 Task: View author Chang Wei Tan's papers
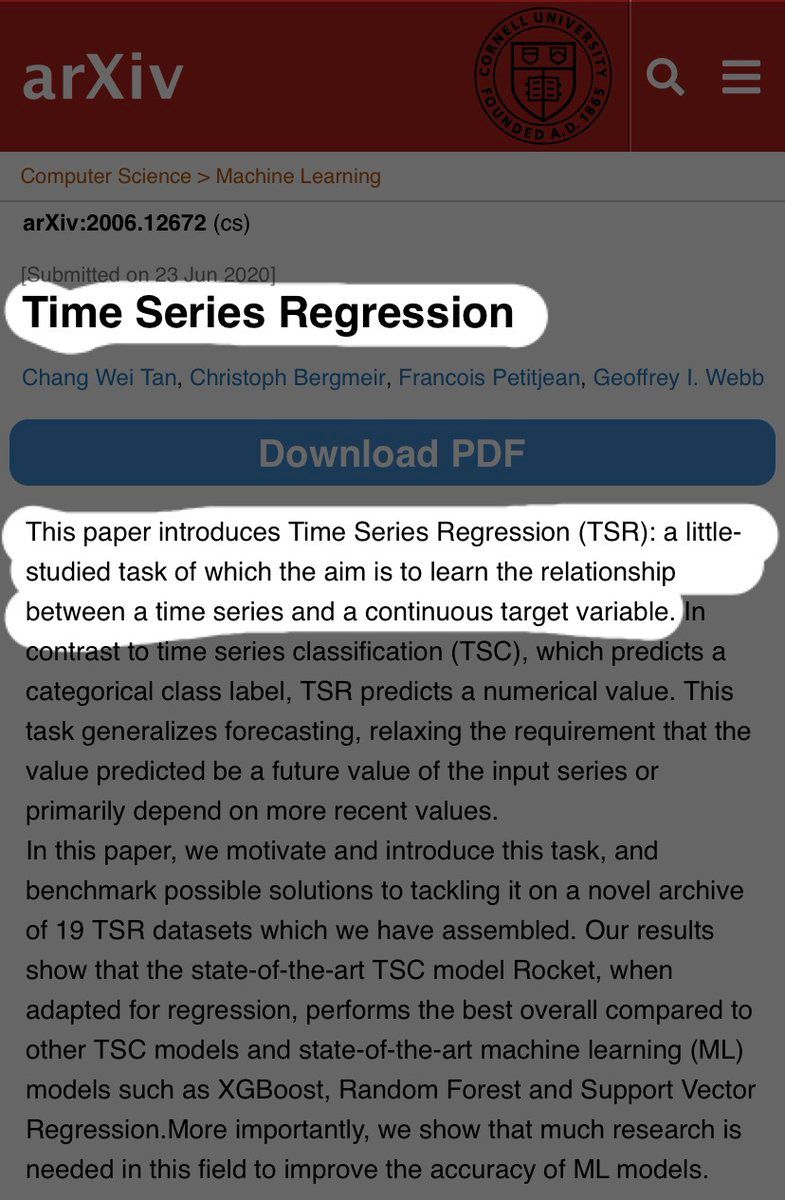pyautogui.click(x=100, y=378)
